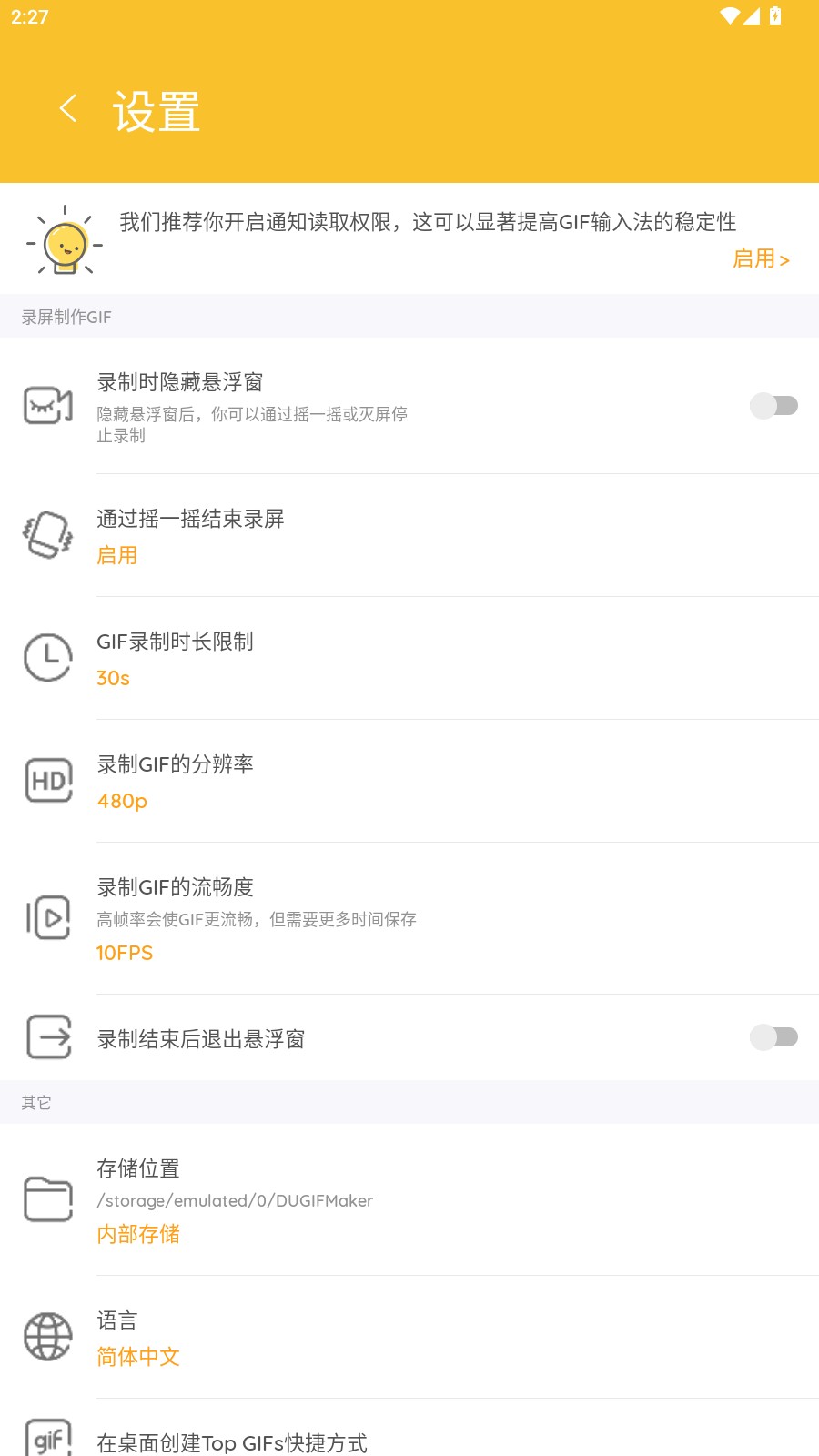The height and width of the screenshot is (1456, 819).
Task: Tap the back arrow to exit settings
Action: pos(68,107)
